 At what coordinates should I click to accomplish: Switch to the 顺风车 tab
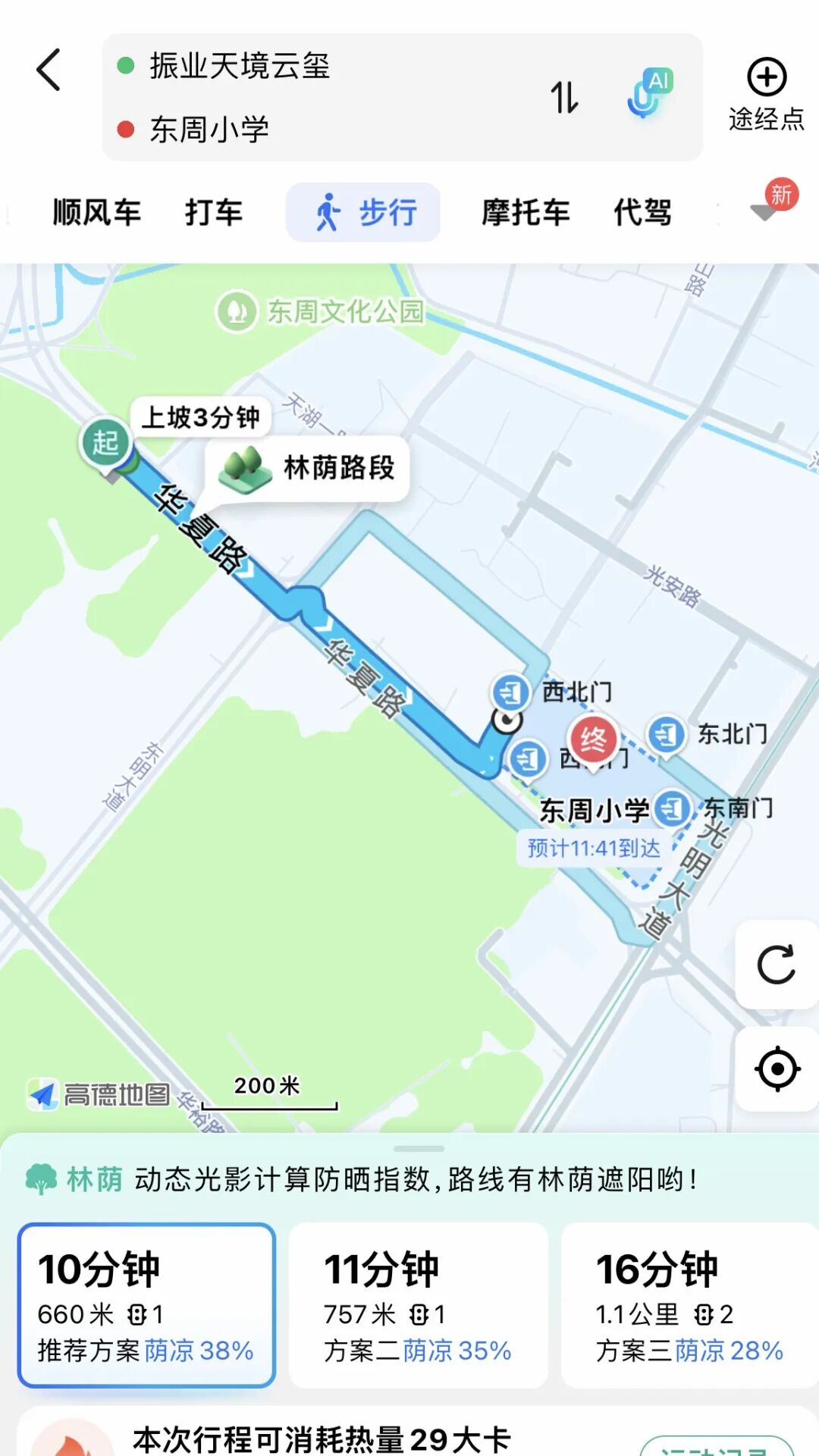[x=97, y=212]
